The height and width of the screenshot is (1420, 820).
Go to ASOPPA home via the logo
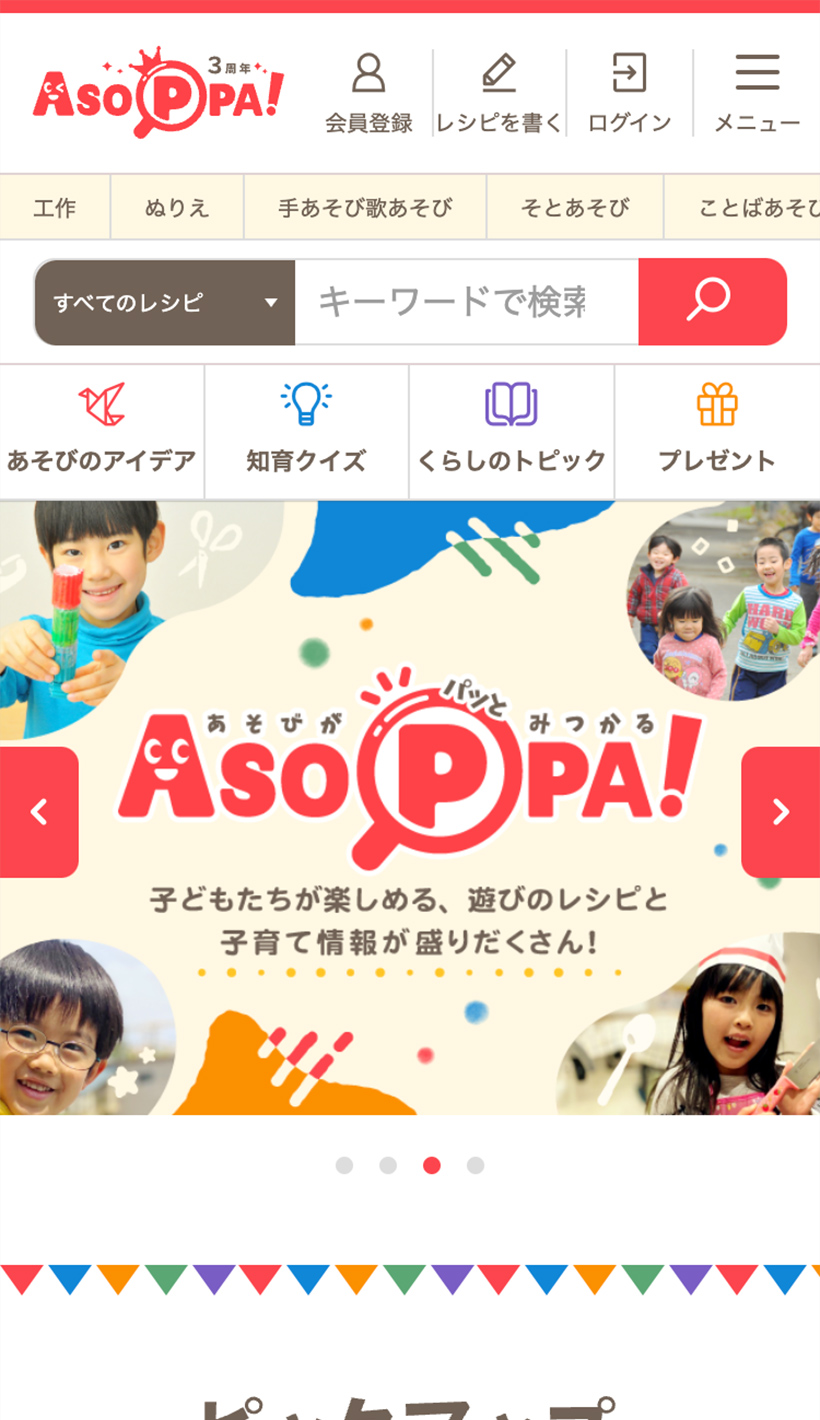click(158, 92)
